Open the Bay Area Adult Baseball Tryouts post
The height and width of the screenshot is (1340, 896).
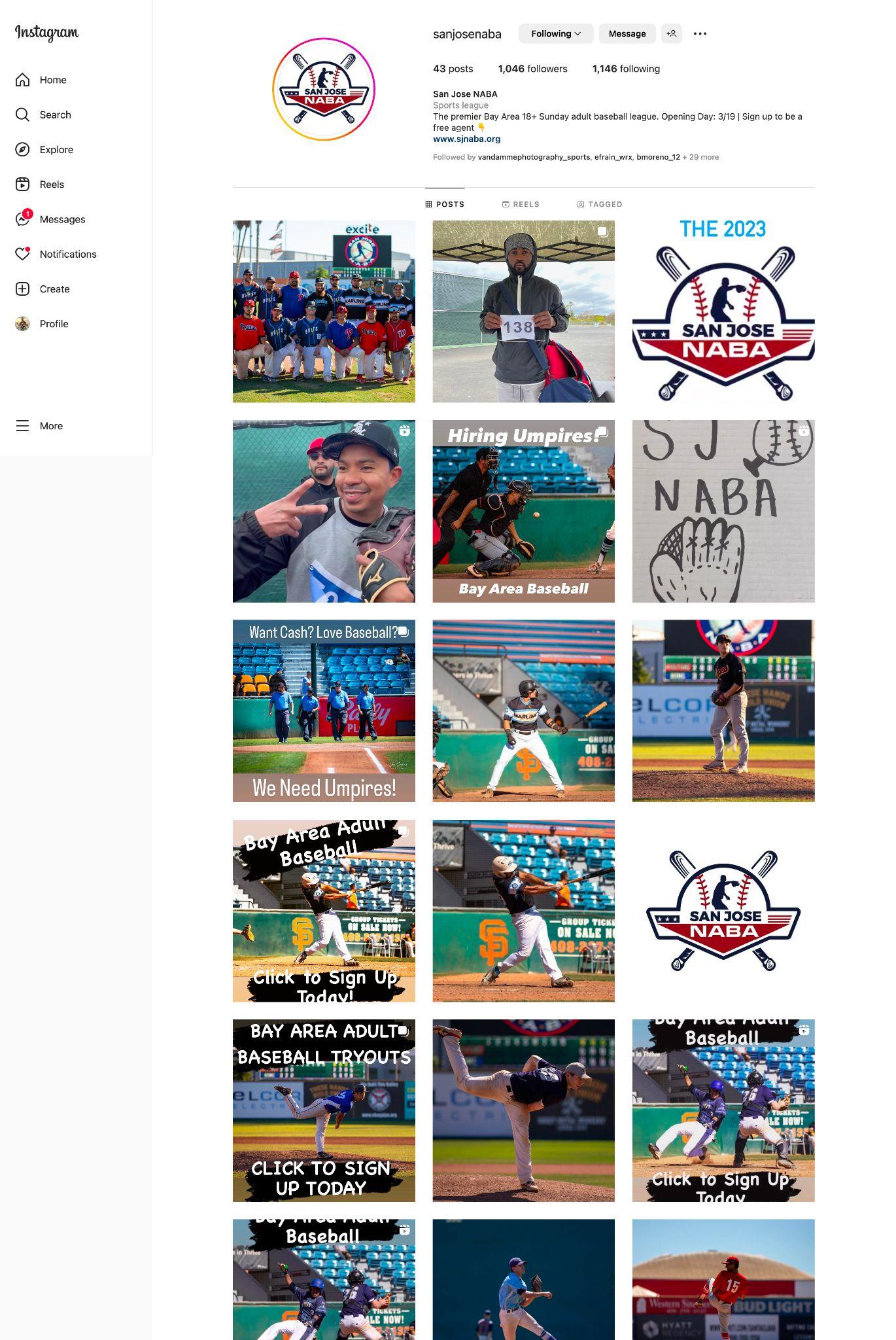click(x=324, y=1110)
